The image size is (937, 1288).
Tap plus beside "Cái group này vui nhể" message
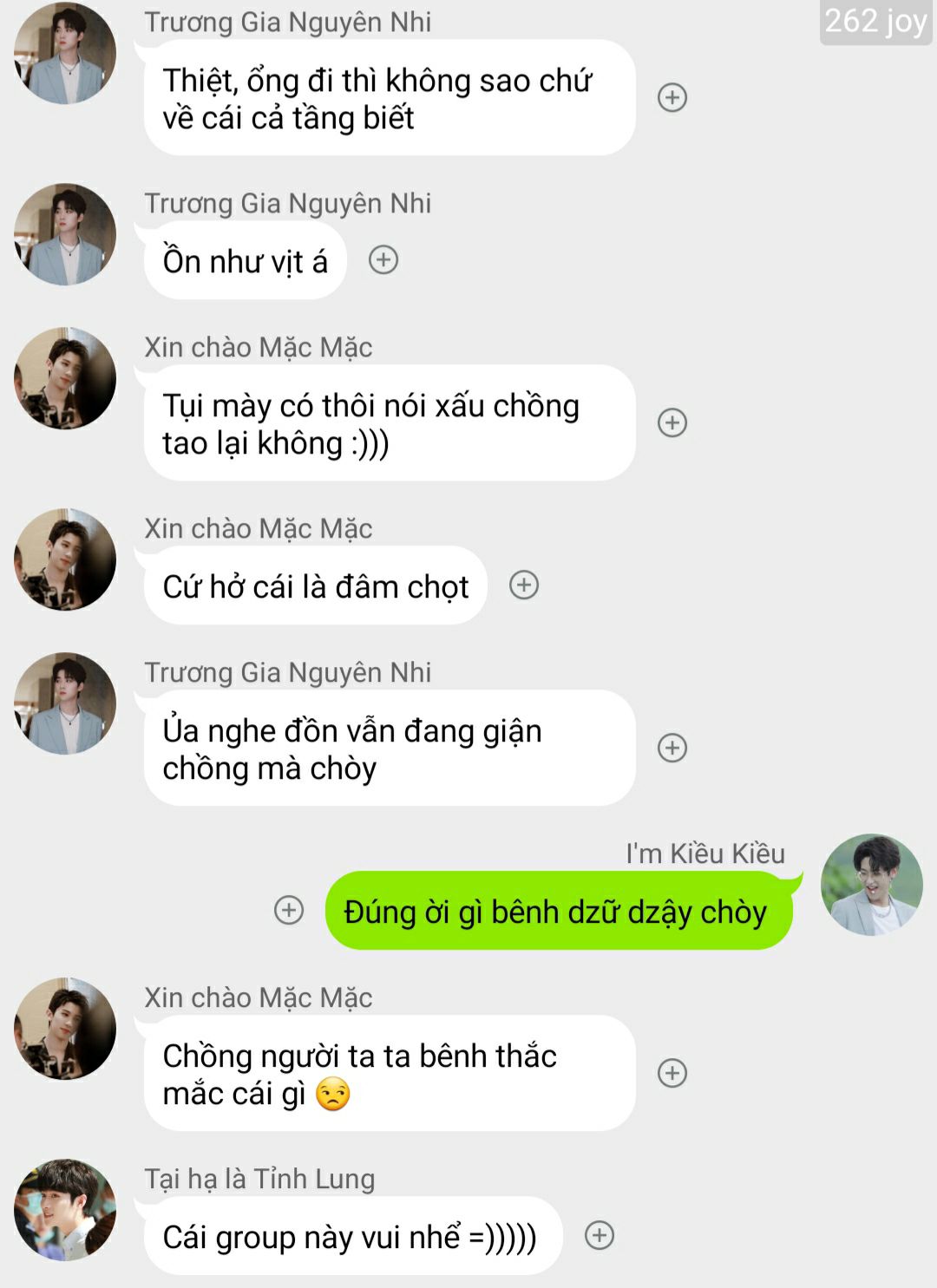[x=600, y=1235]
